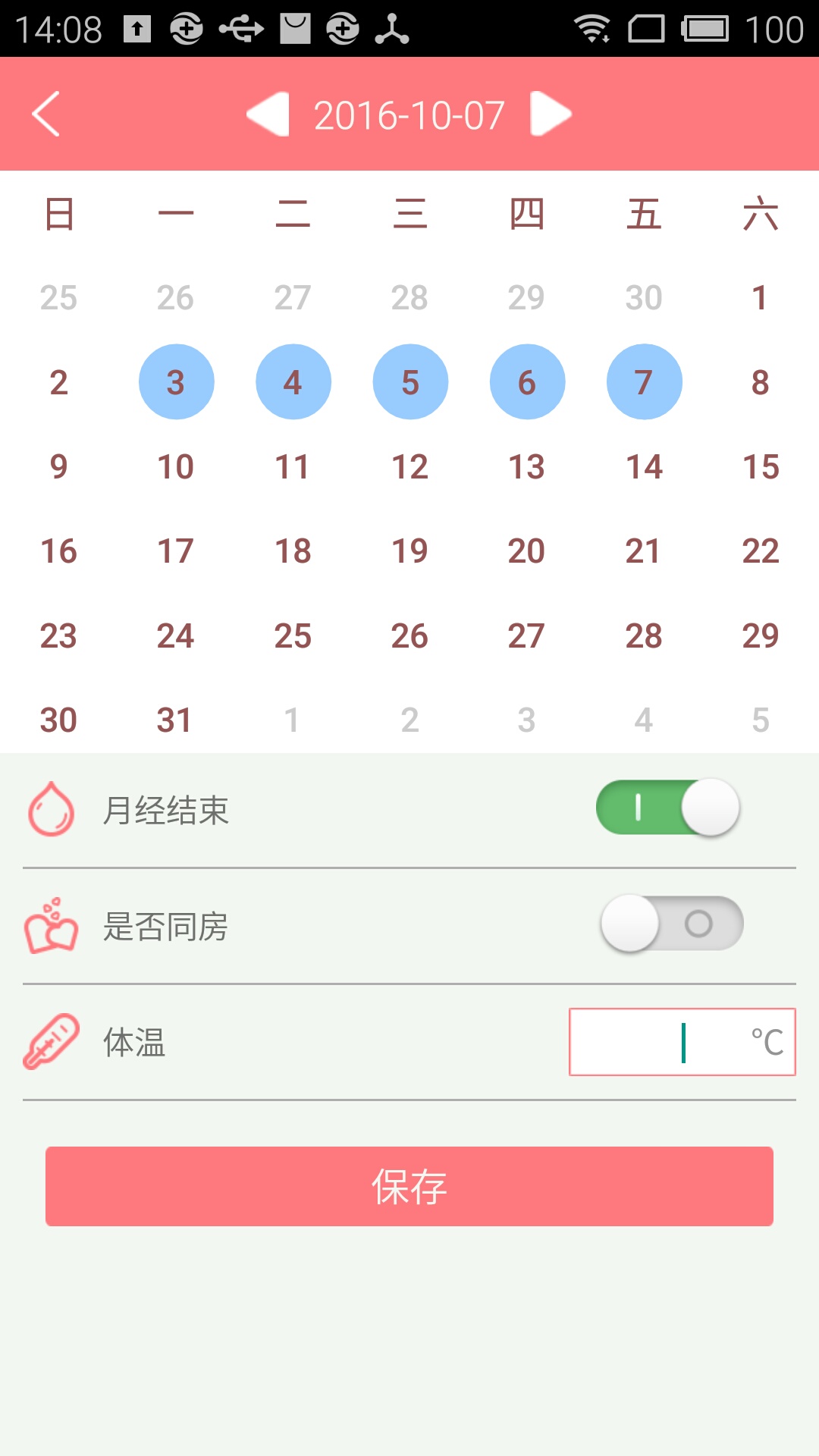Choose October 12 on the calendar

pos(409,466)
